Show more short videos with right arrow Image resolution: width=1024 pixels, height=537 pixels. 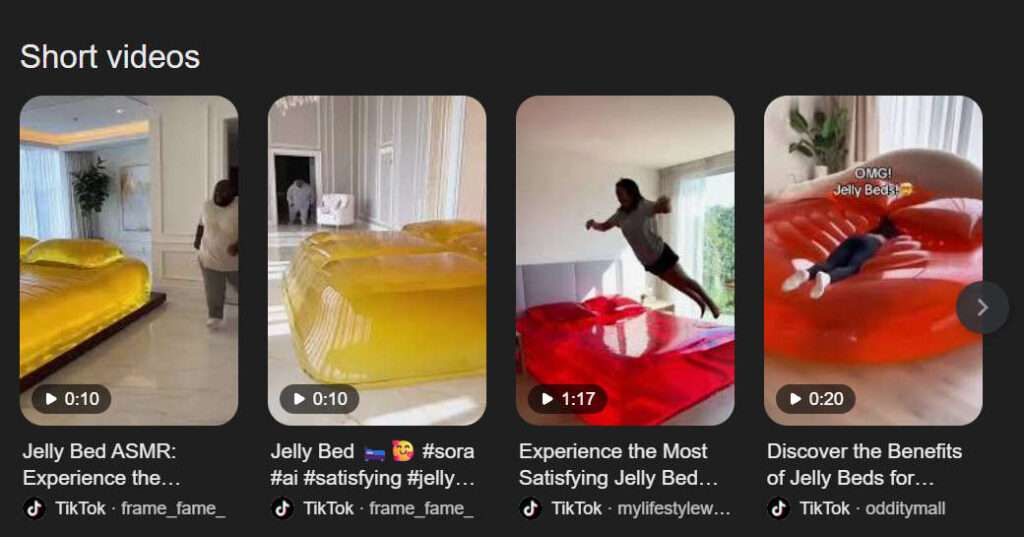[x=982, y=308]
